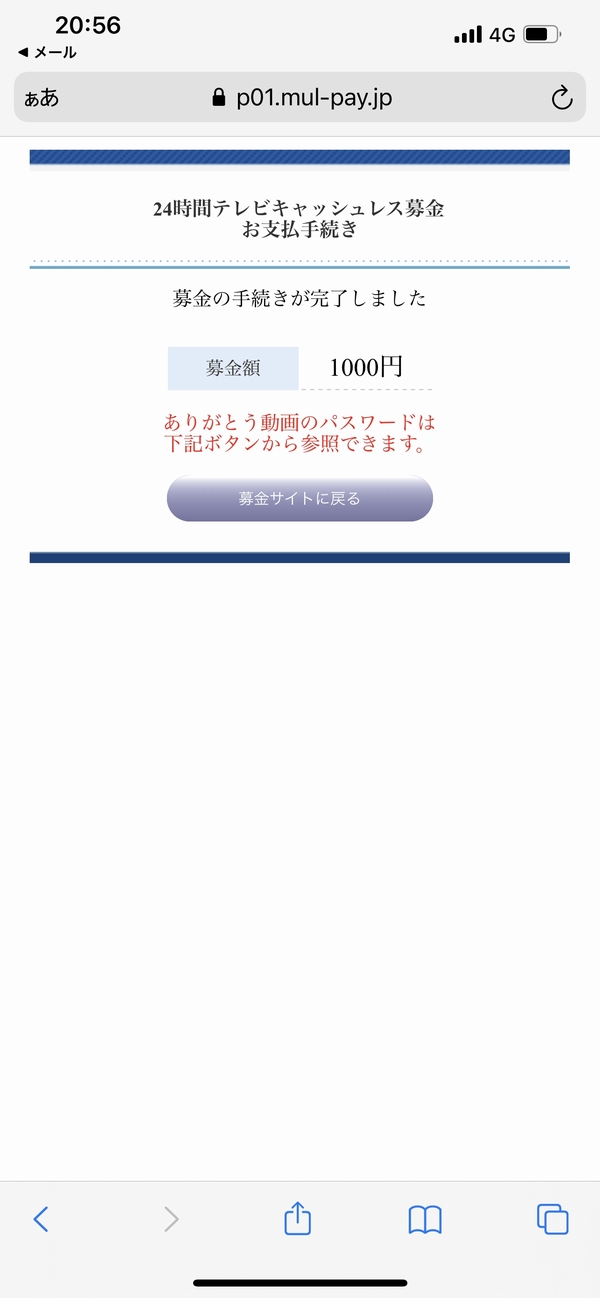This screenshot has height=1298, width=600.
Task: Tap the 募金サイトに戻る button
Action: coord(299,498)
